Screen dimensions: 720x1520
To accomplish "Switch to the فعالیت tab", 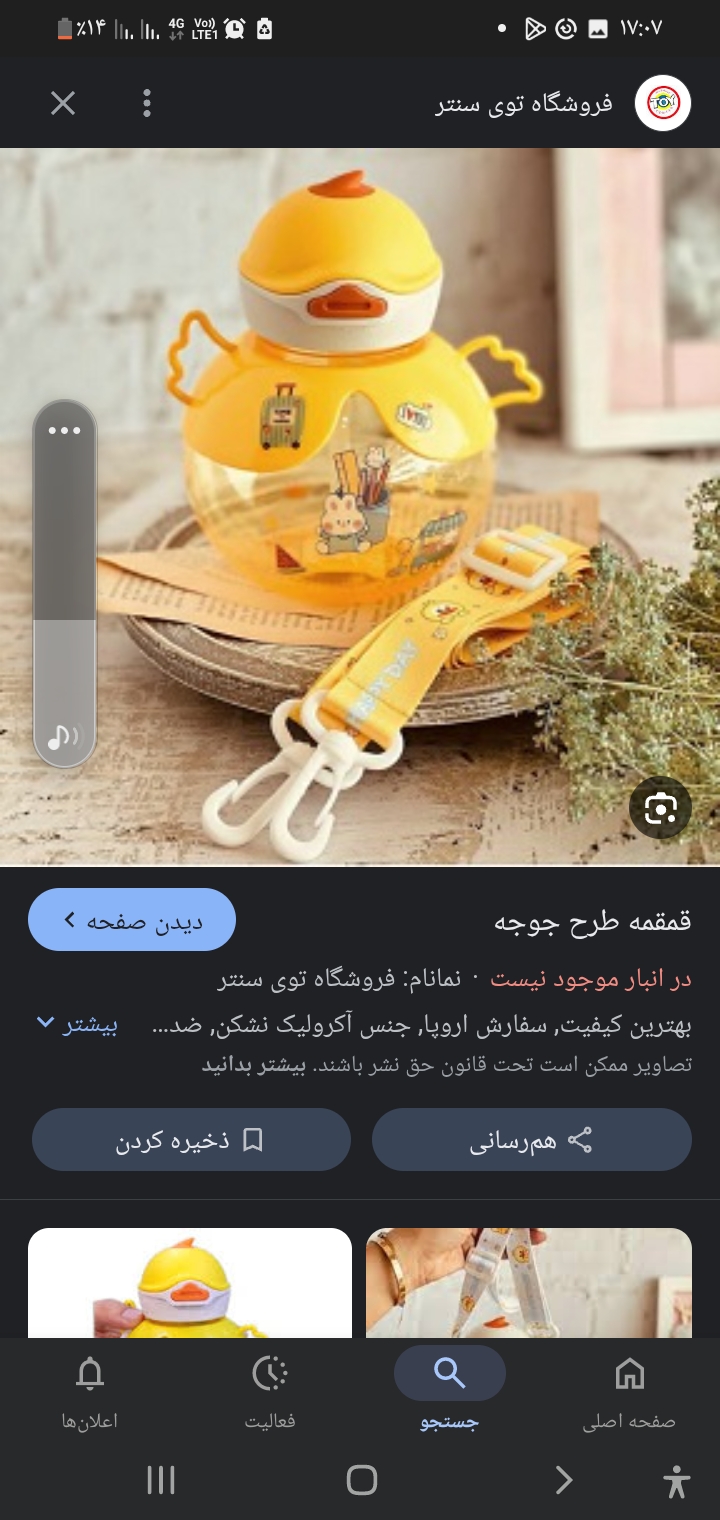I will [270, 1391].
